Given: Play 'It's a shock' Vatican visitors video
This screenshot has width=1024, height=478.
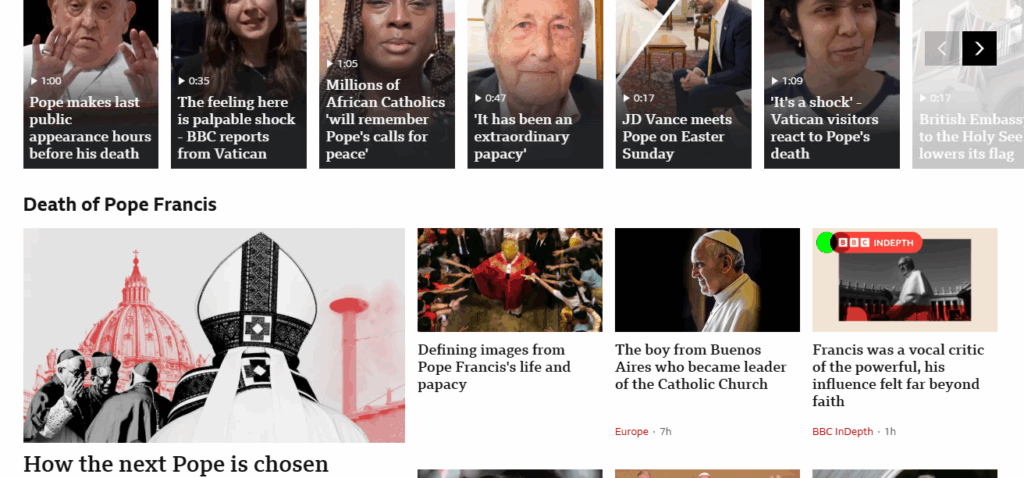Looking at the screenshot, I should [x=830, y=127].
